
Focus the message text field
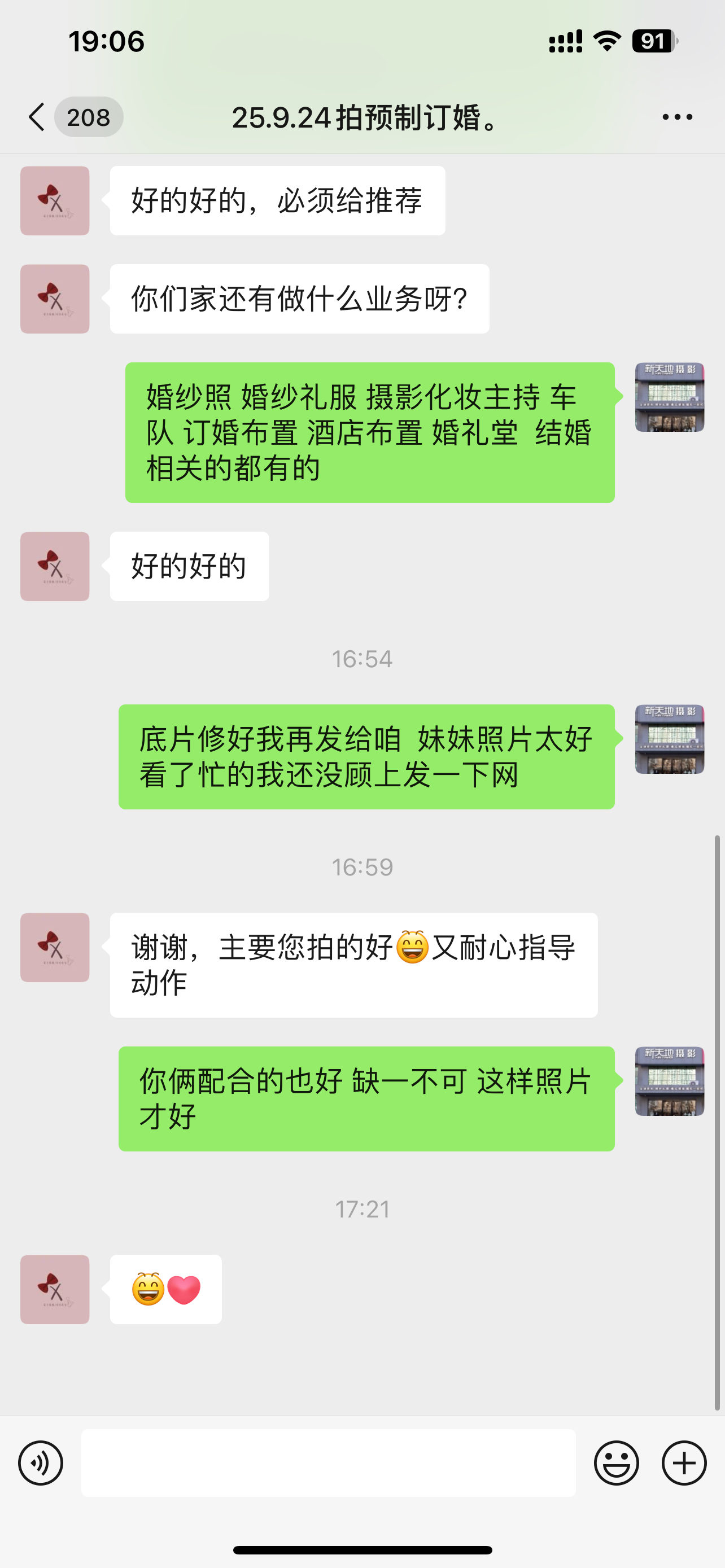click(x=328, y=1462)
